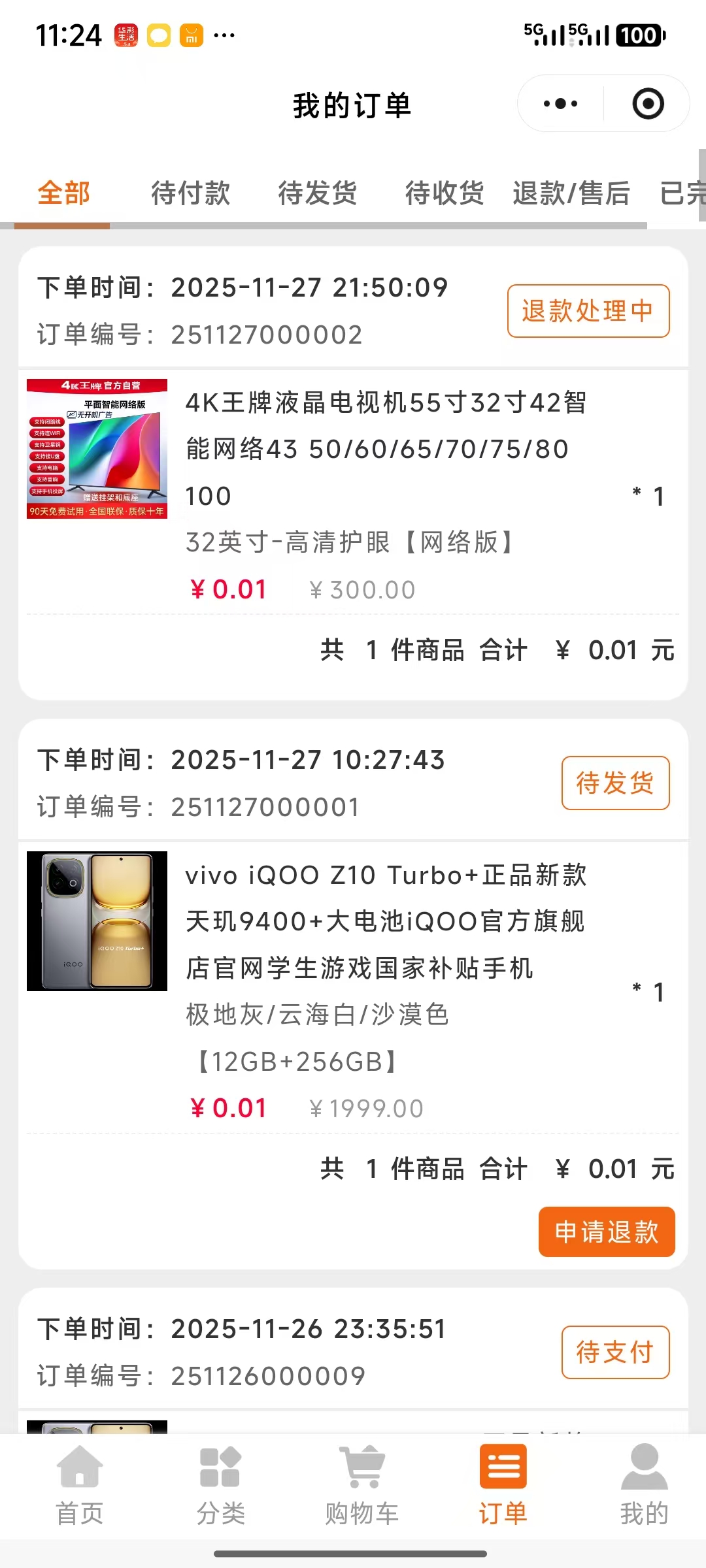View 待收货 orders

[445, 193]
